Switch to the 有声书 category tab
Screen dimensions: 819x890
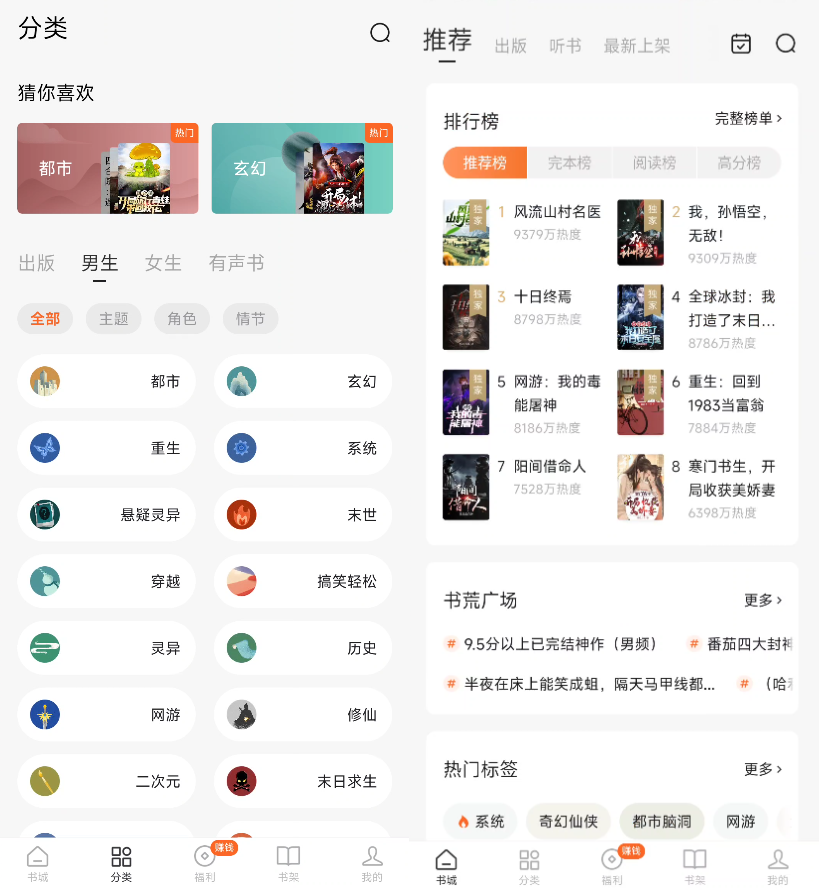(236, 263)
